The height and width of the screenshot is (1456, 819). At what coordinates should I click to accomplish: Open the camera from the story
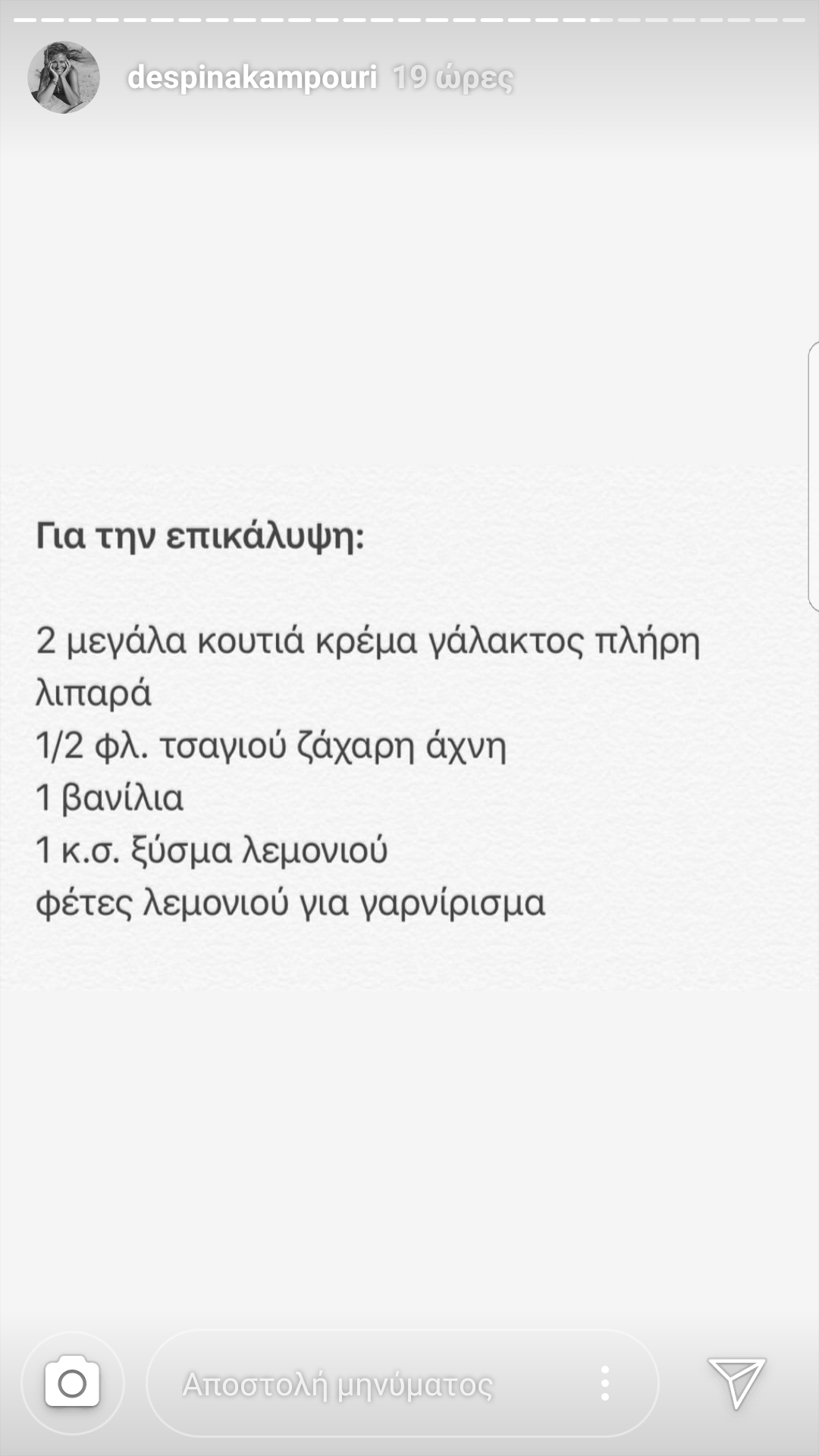click(72, 1384)
